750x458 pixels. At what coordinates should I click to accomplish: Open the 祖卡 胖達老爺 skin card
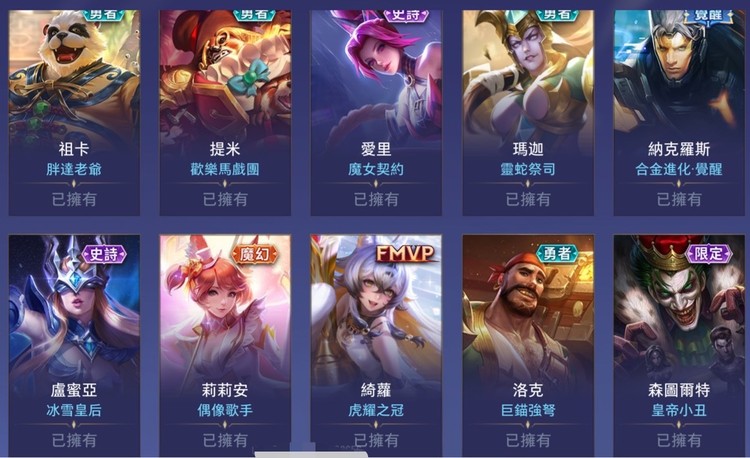pyautogui.click(x=74, y=112)
